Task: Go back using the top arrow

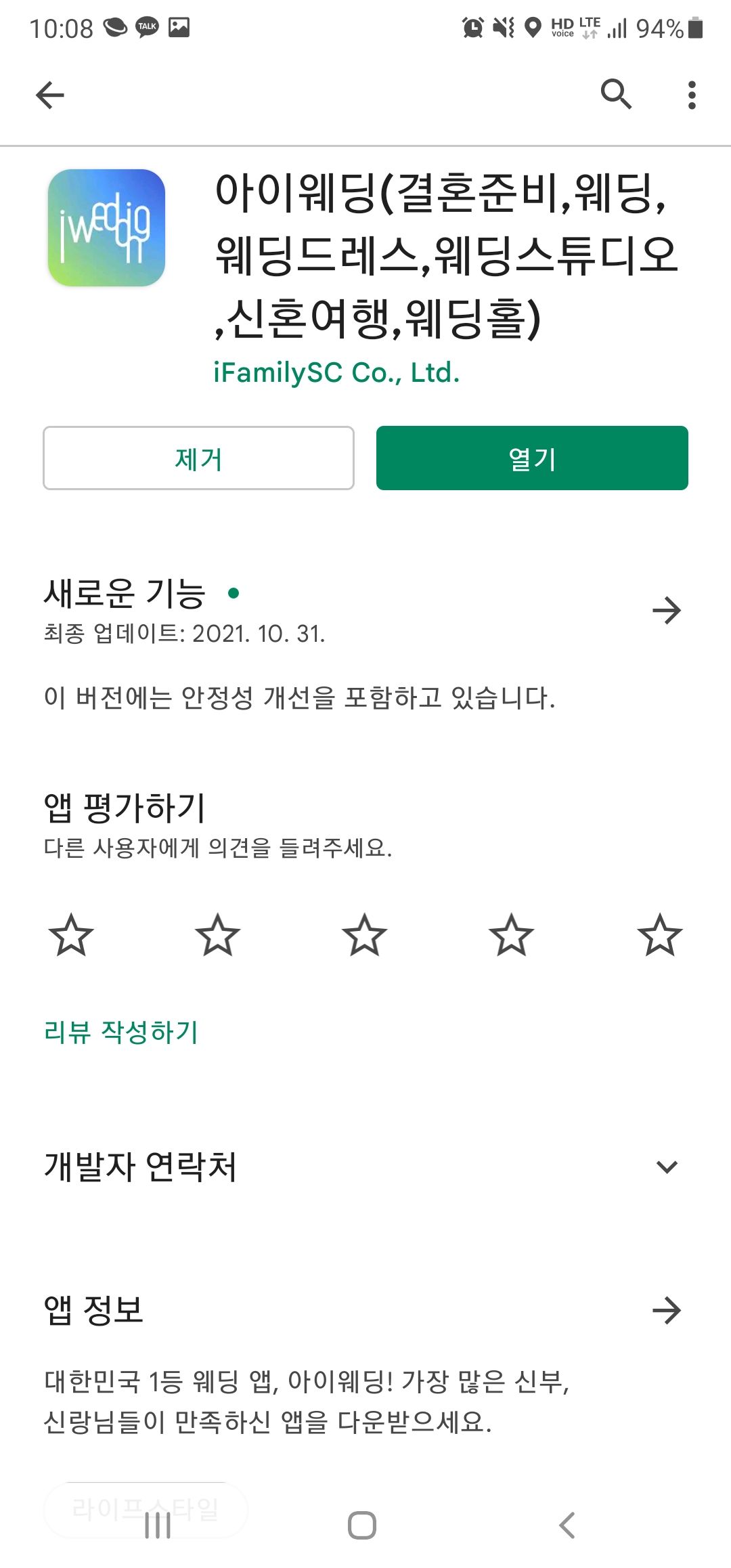Action: pos(50,95)
